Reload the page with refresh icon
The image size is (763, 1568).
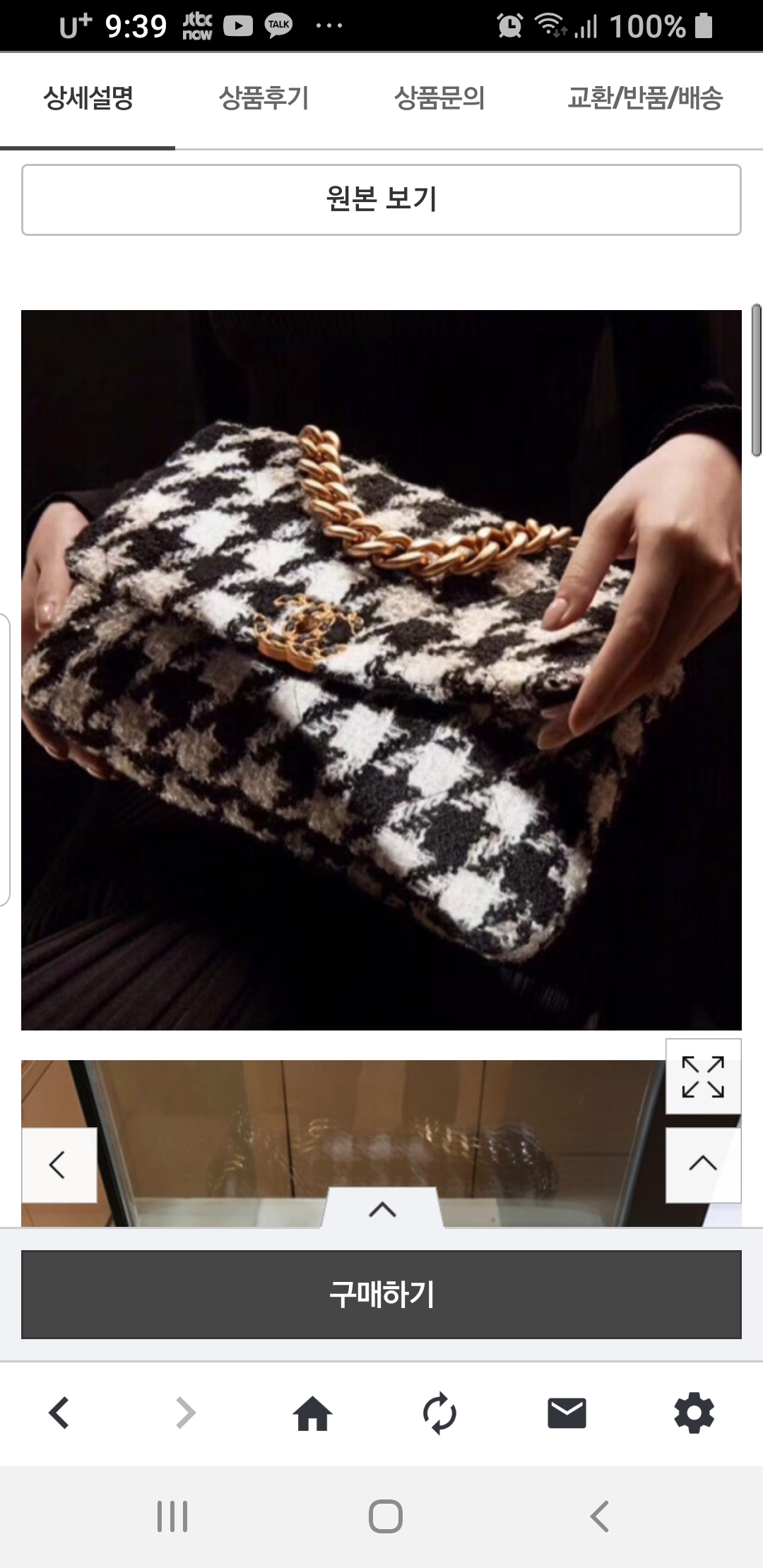439,1413
